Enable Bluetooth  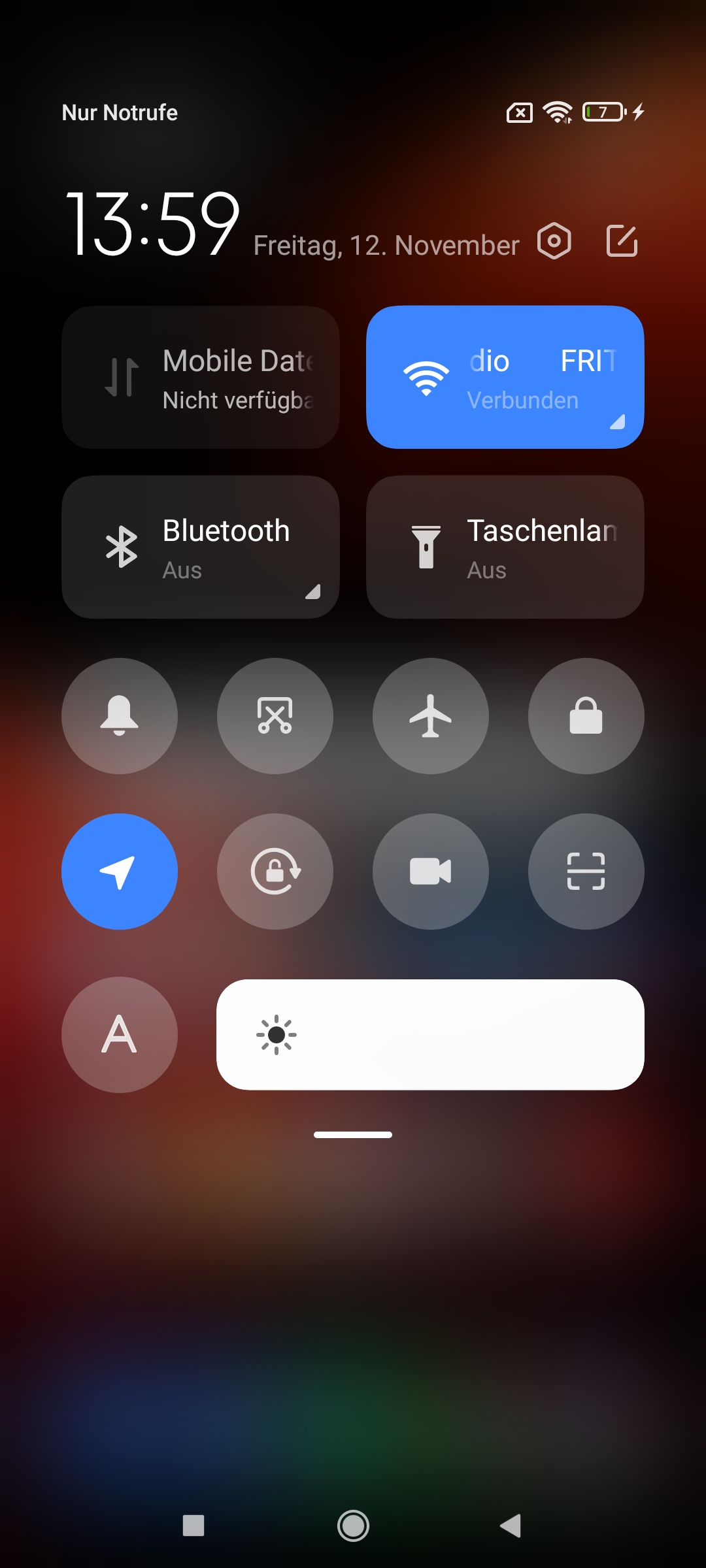pyautogui.click(x=201, y=547)
